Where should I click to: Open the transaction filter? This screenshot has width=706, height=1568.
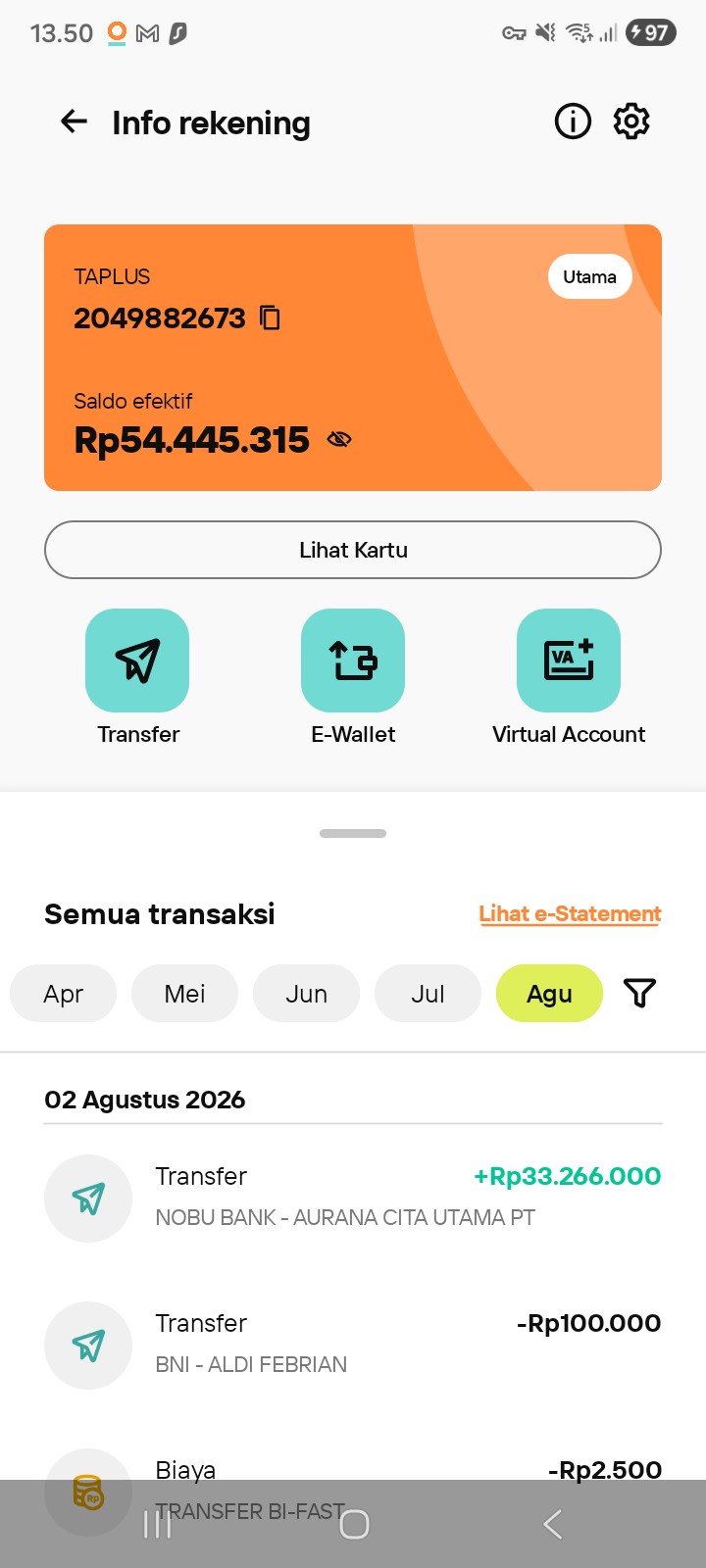coord(639,993)
